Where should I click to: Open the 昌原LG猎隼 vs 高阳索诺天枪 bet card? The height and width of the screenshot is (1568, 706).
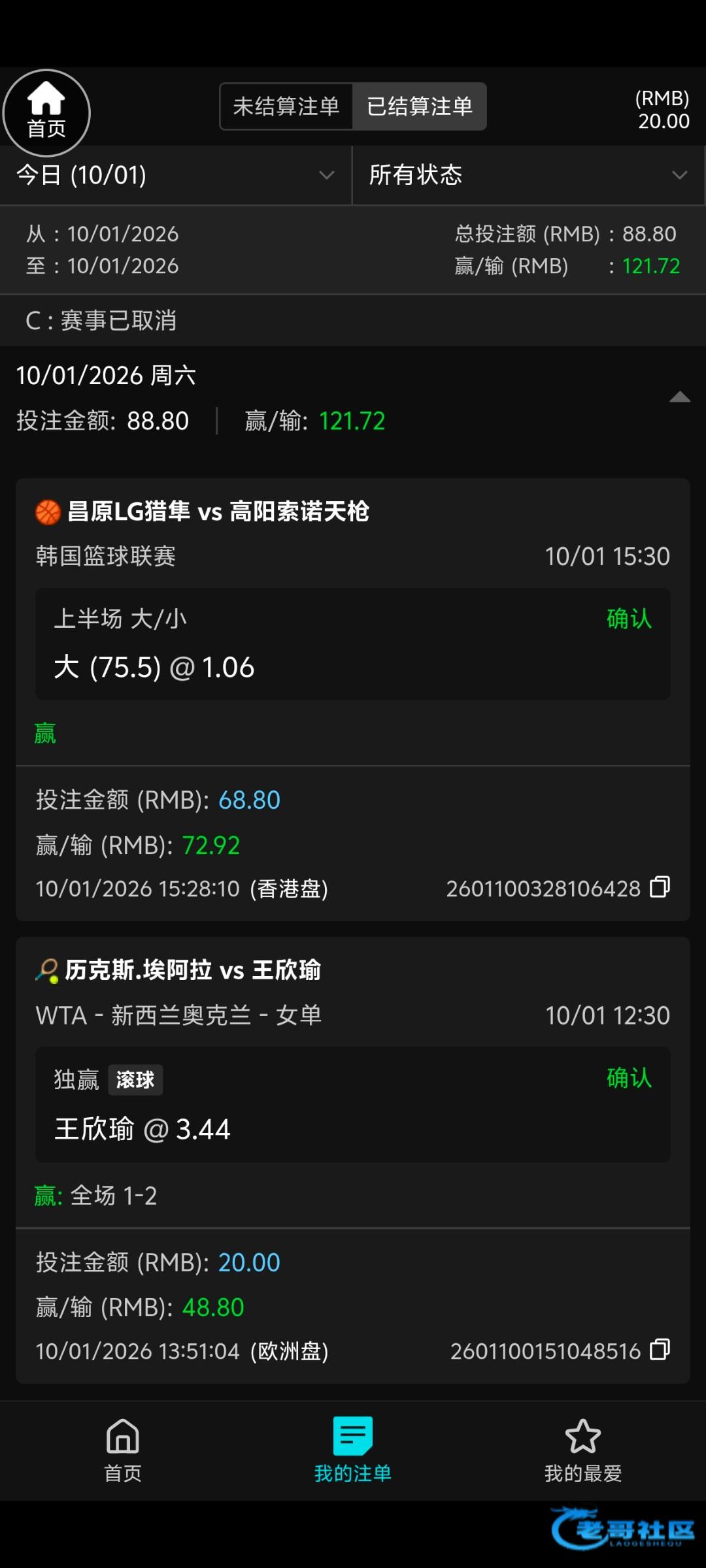point(218,512)
